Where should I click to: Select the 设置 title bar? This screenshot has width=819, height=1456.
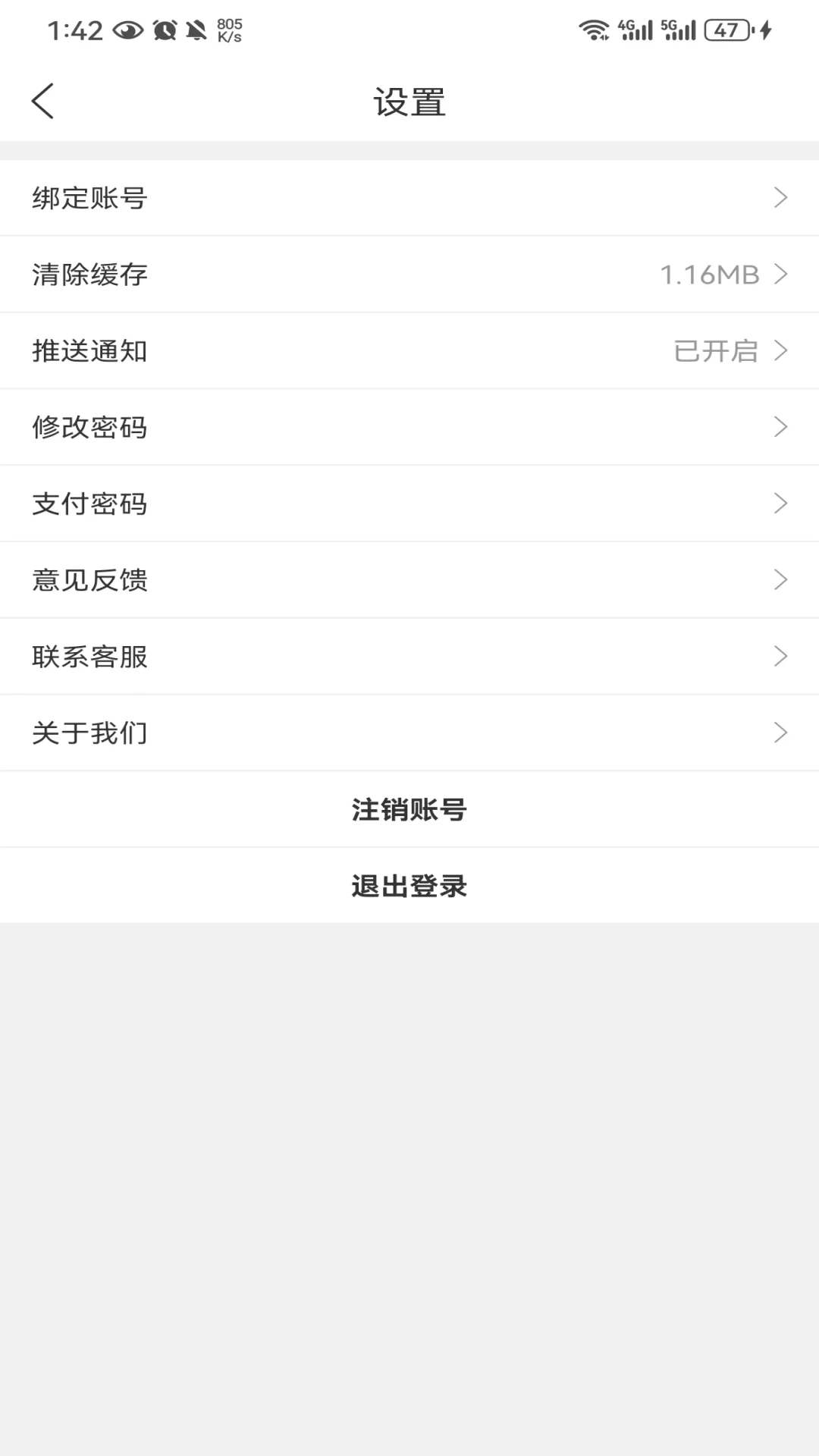click(x=409, y=102)
